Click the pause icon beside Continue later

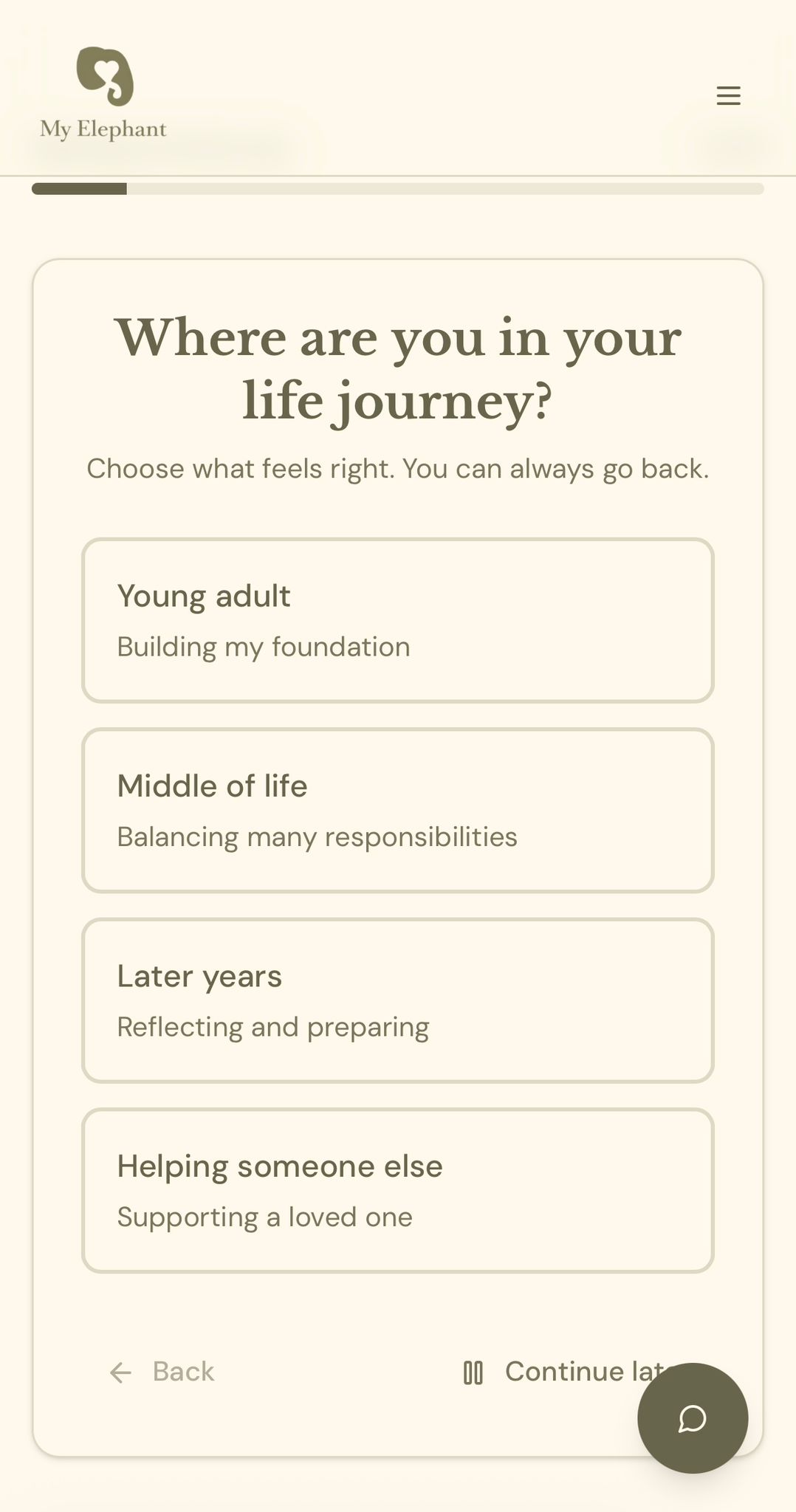click(x=473, y=1371)
